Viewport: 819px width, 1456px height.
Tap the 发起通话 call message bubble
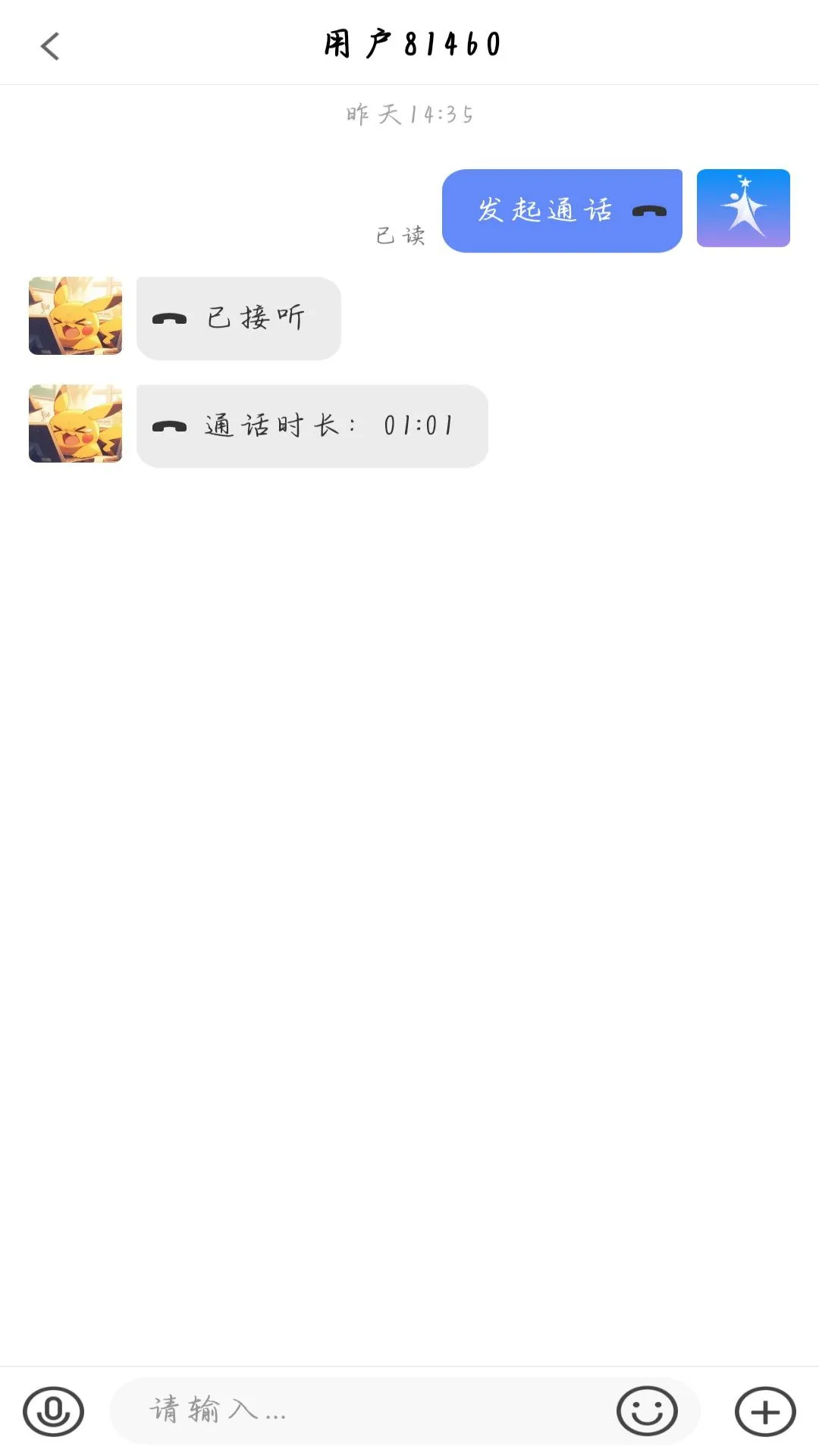pyautogui.click(x=562, y=211)
